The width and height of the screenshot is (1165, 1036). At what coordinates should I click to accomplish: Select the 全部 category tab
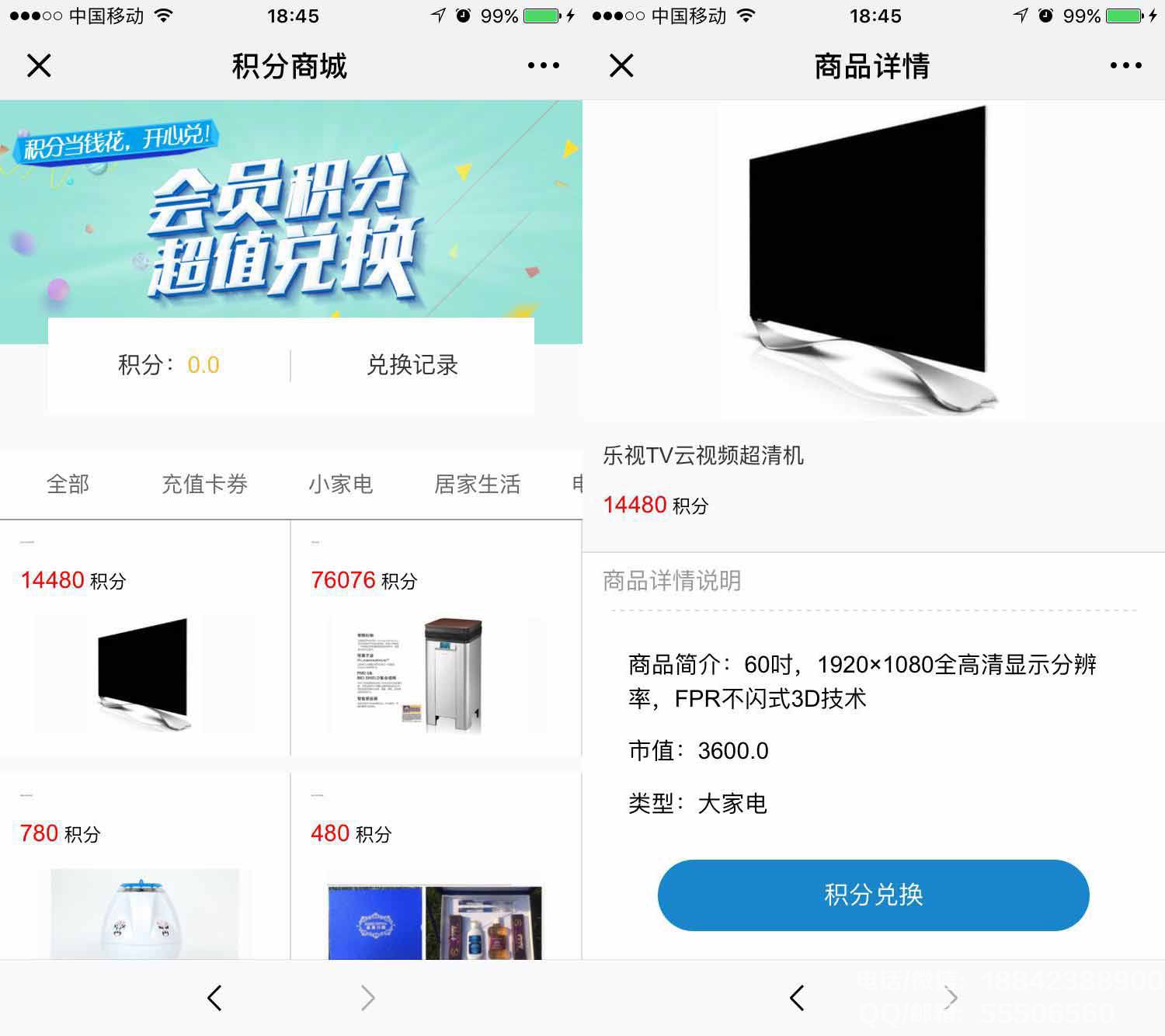68,485
